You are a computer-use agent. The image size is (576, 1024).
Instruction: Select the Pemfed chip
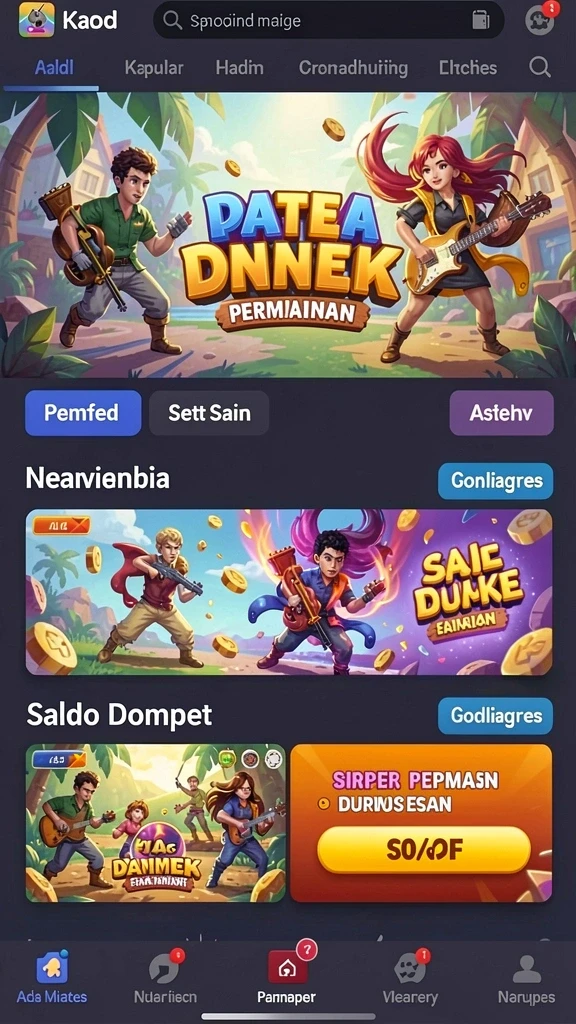(83, 413)
